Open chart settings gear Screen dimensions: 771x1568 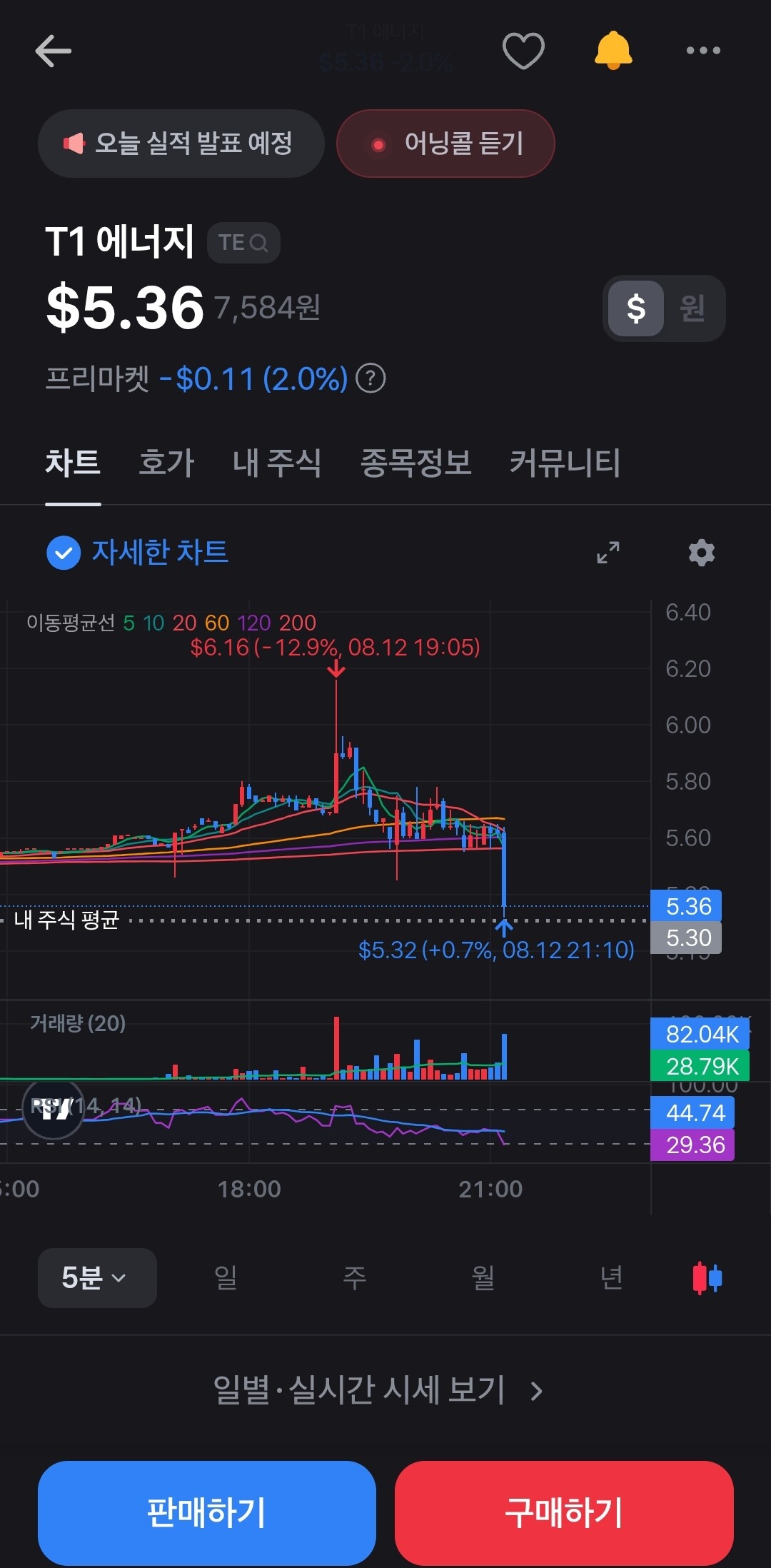tap(701, 553)
